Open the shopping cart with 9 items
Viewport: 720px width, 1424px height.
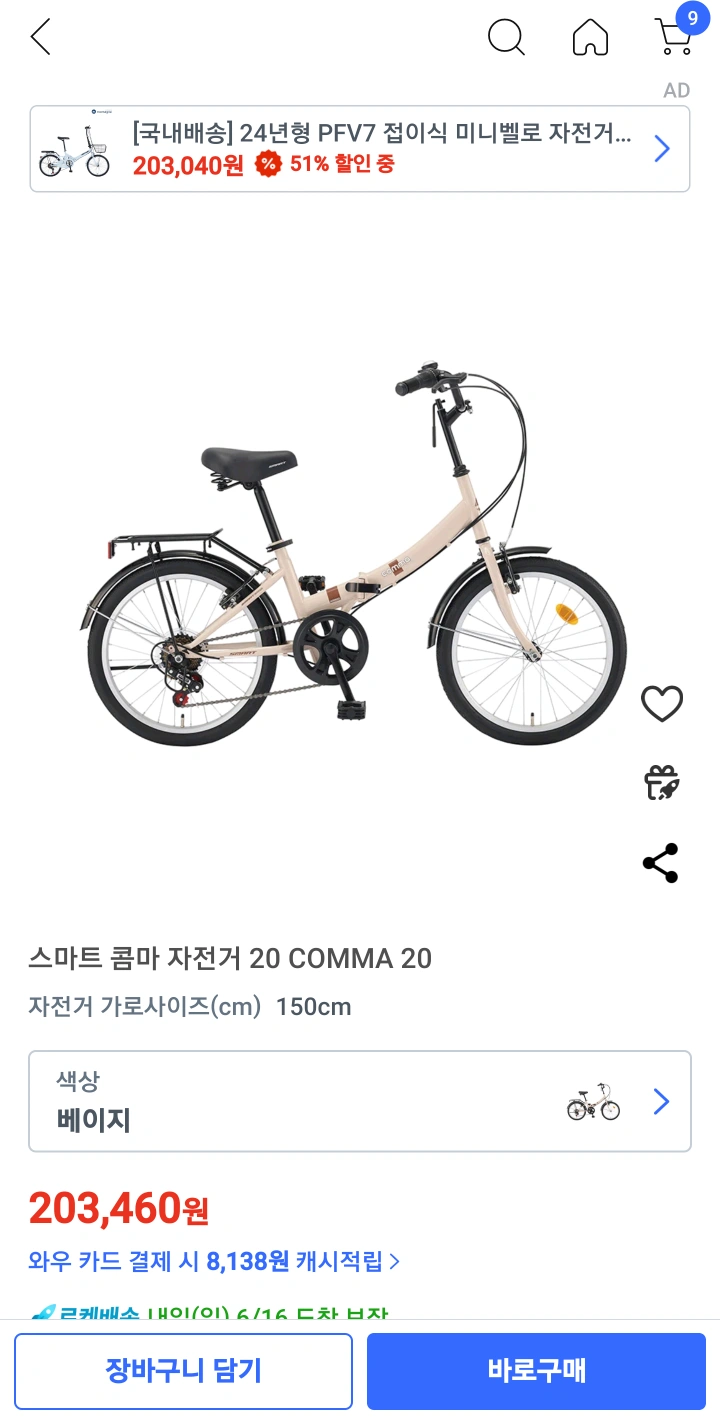click(675, 36)
